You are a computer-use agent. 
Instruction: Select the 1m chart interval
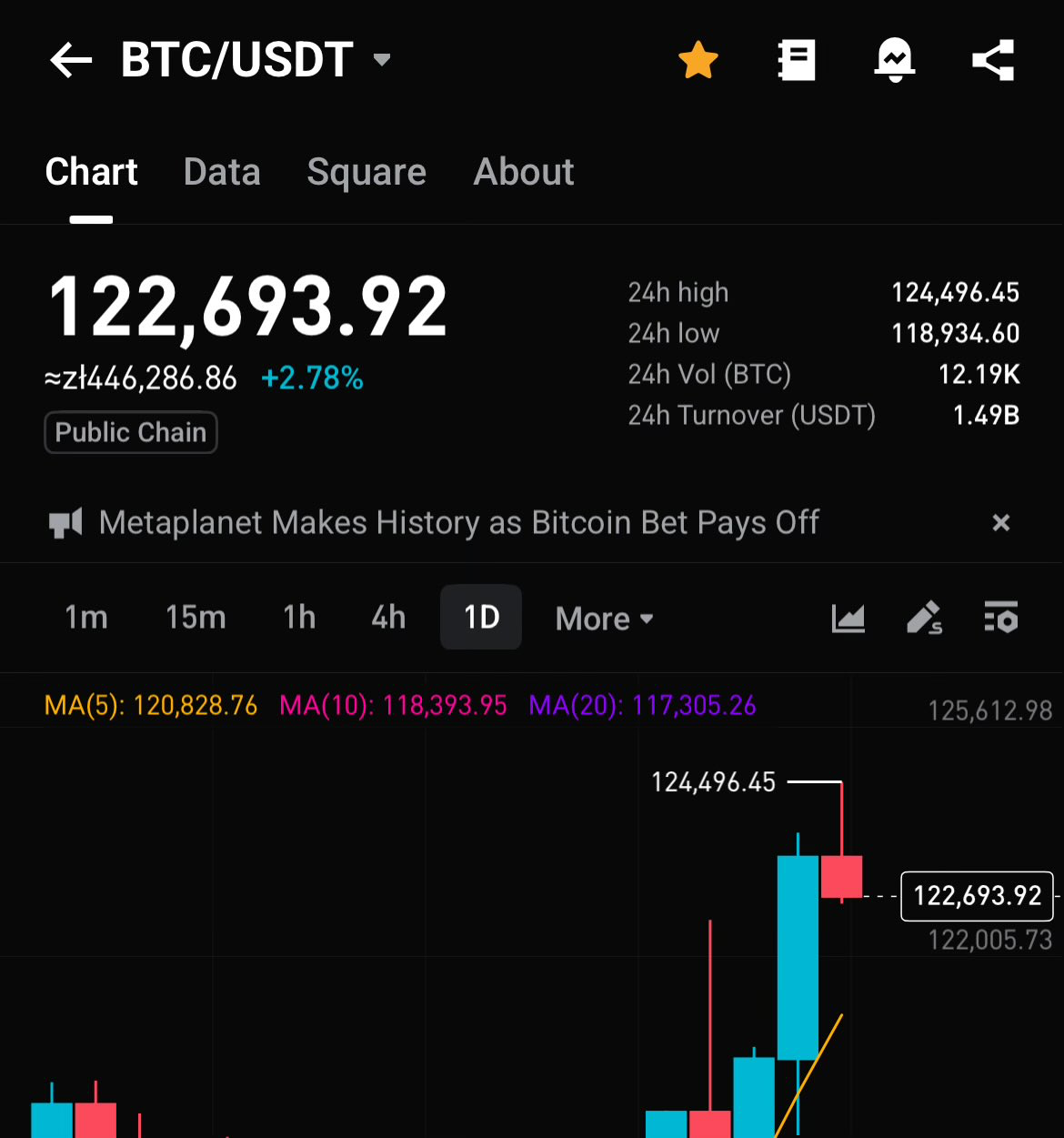(86, 618)
